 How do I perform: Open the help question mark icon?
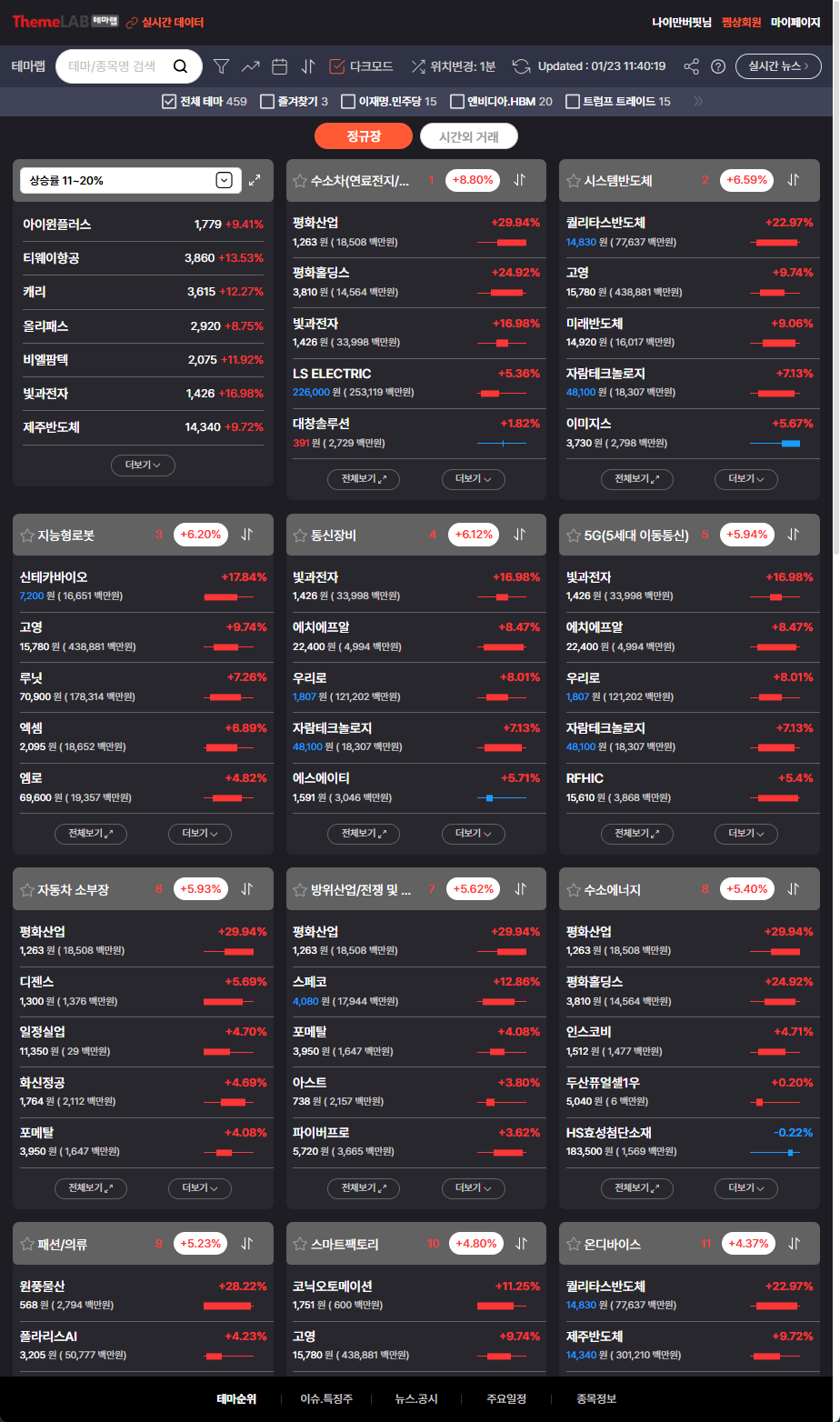point(718,66)
